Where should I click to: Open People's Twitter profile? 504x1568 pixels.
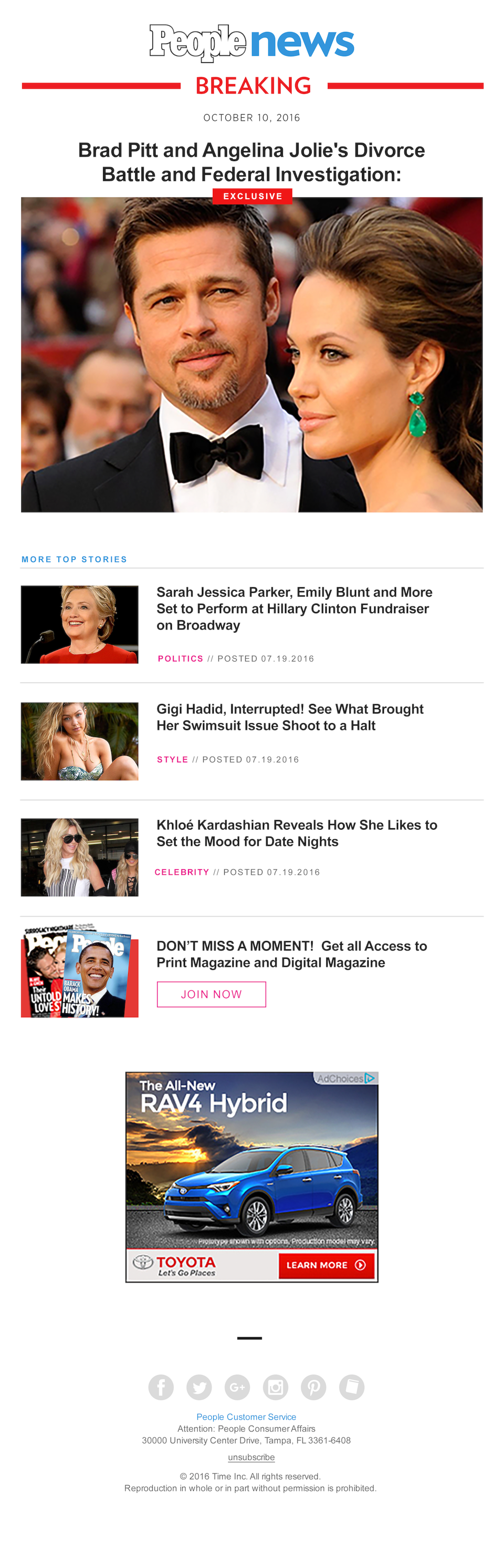pyautogui.click(x=199, y=1387)
